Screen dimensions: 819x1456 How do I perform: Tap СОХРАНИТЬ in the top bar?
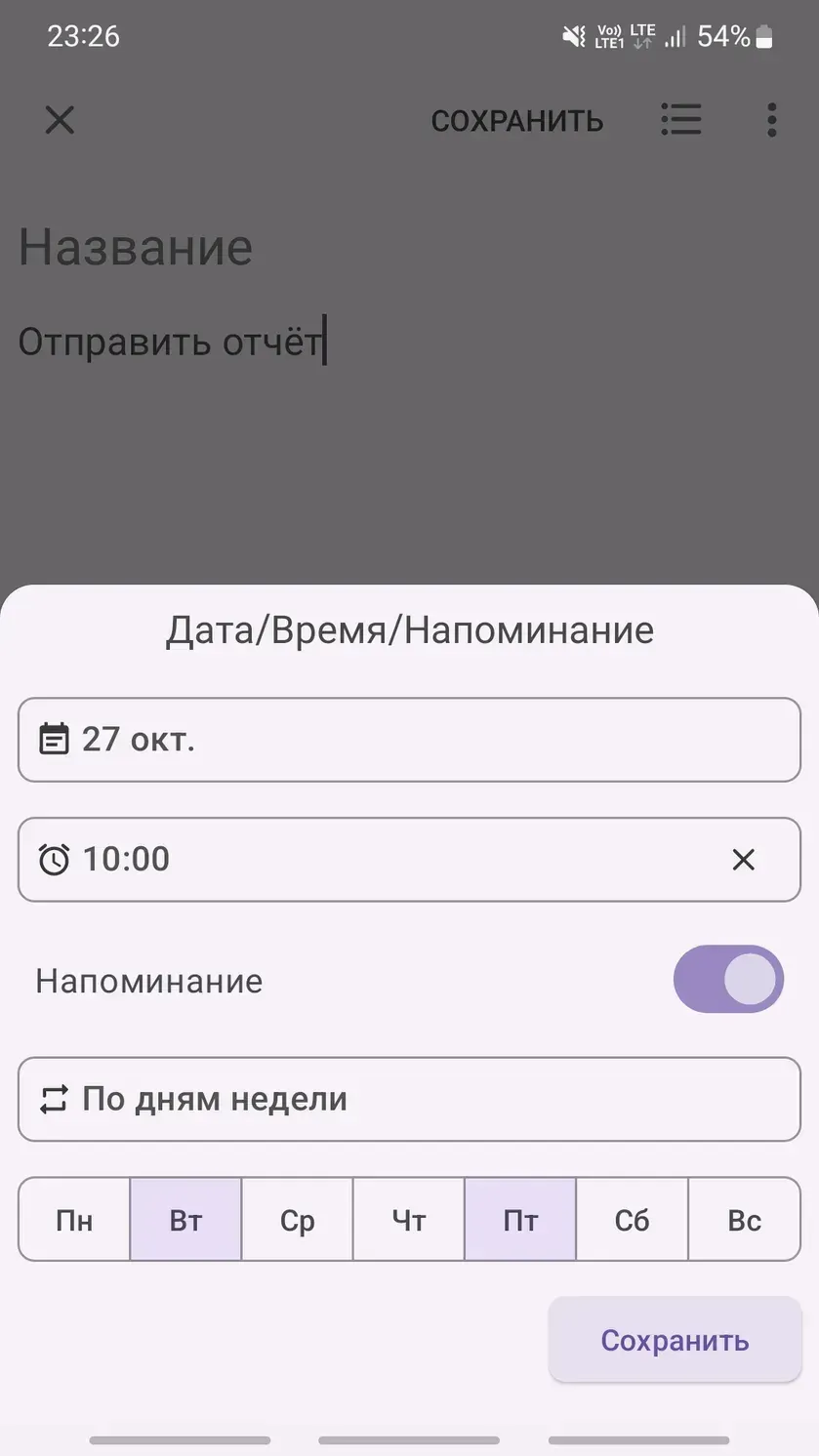click(517, 119)
